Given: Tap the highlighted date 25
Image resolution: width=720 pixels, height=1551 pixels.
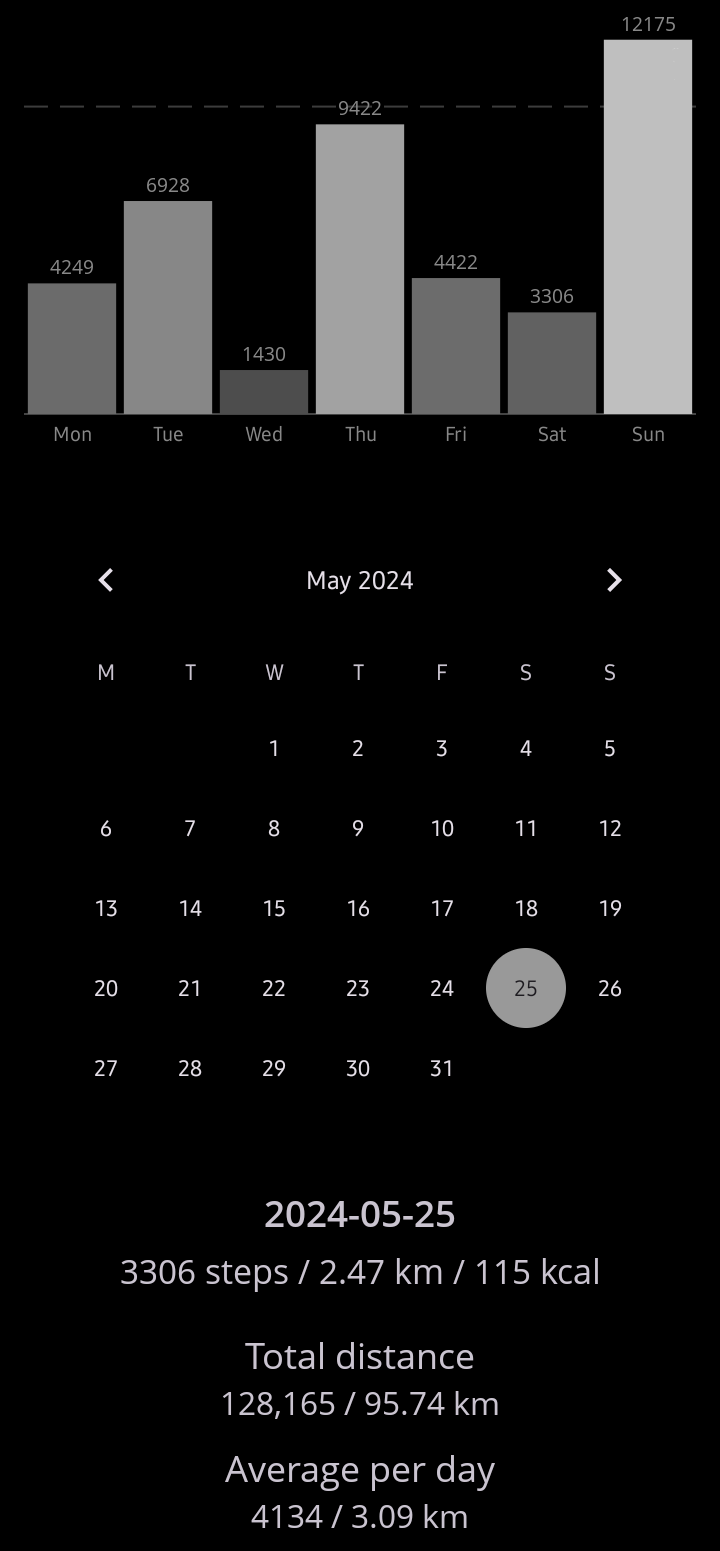Looking at the screenshot, I should [x=526, y=988].
